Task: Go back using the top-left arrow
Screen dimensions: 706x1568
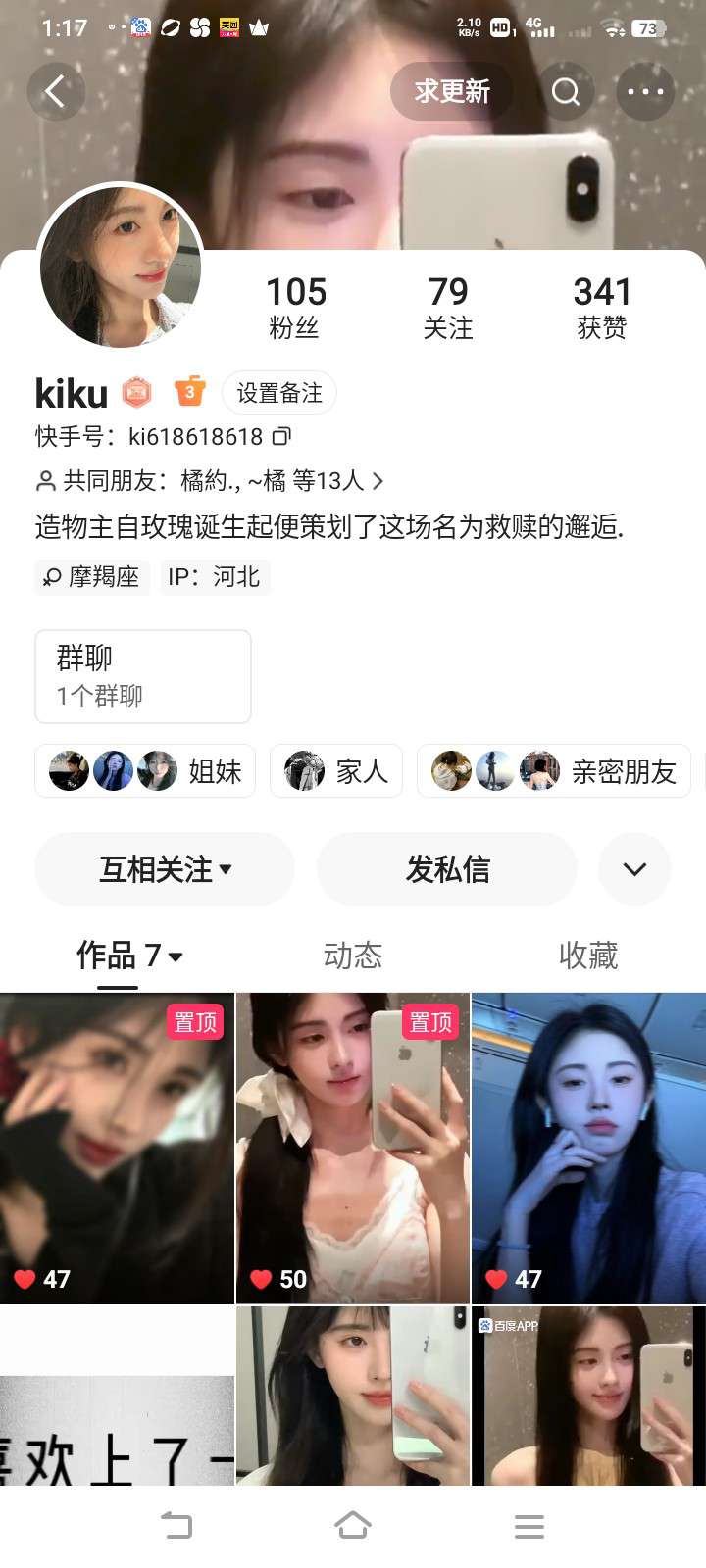Action: 55,92
